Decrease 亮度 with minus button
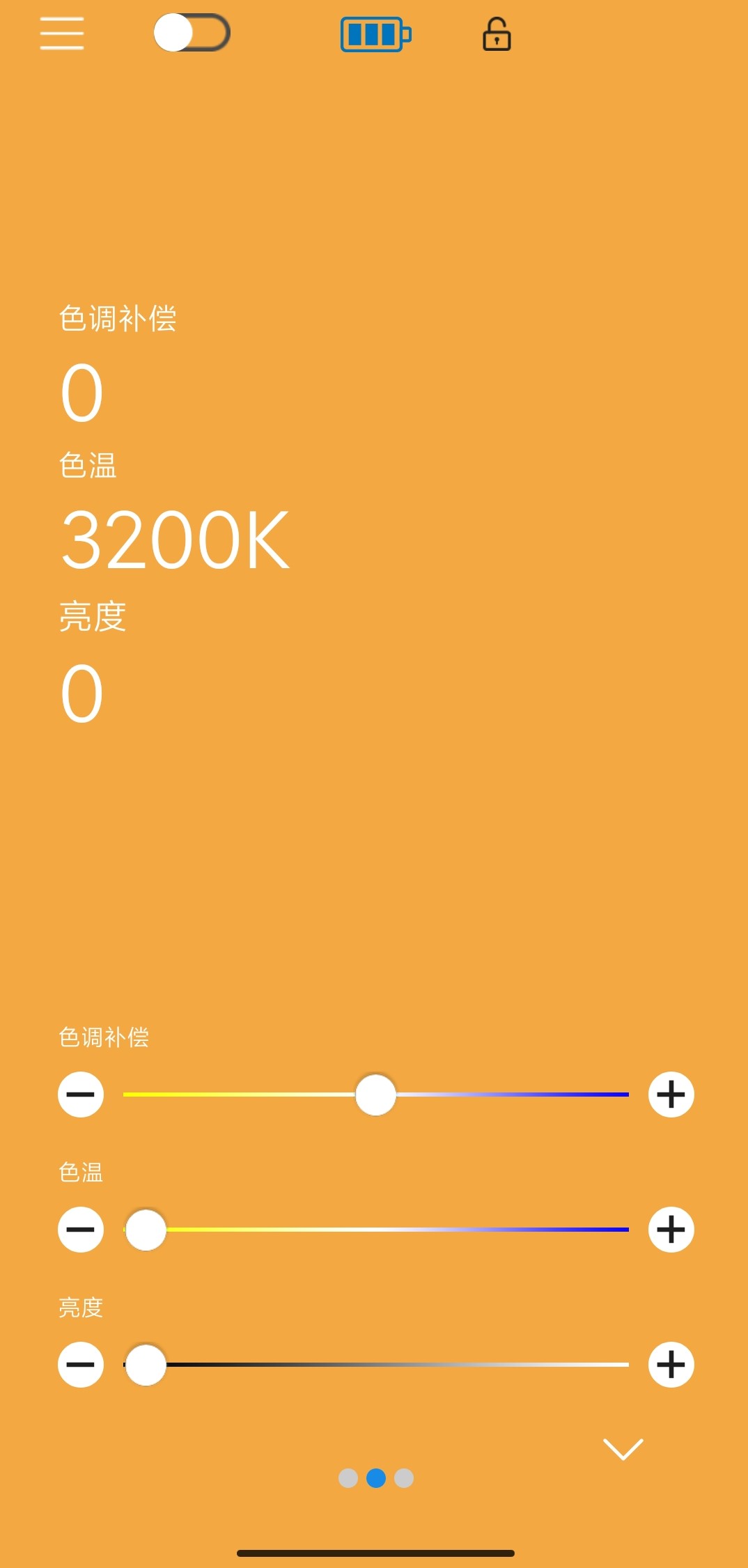 click(81, 1365)
